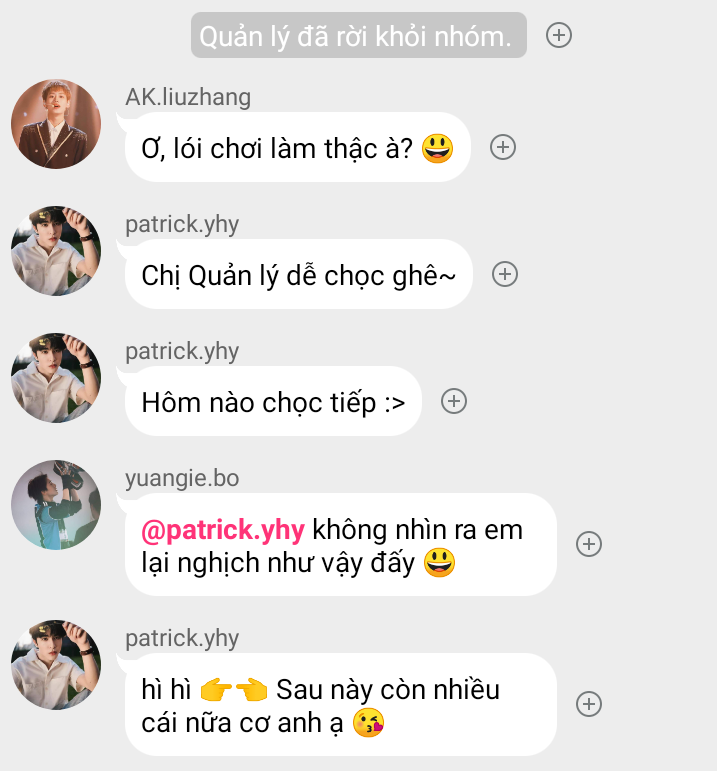
Task: Tap the plus icon next to AK.liuzhang's message
Action: coord(503,148)
